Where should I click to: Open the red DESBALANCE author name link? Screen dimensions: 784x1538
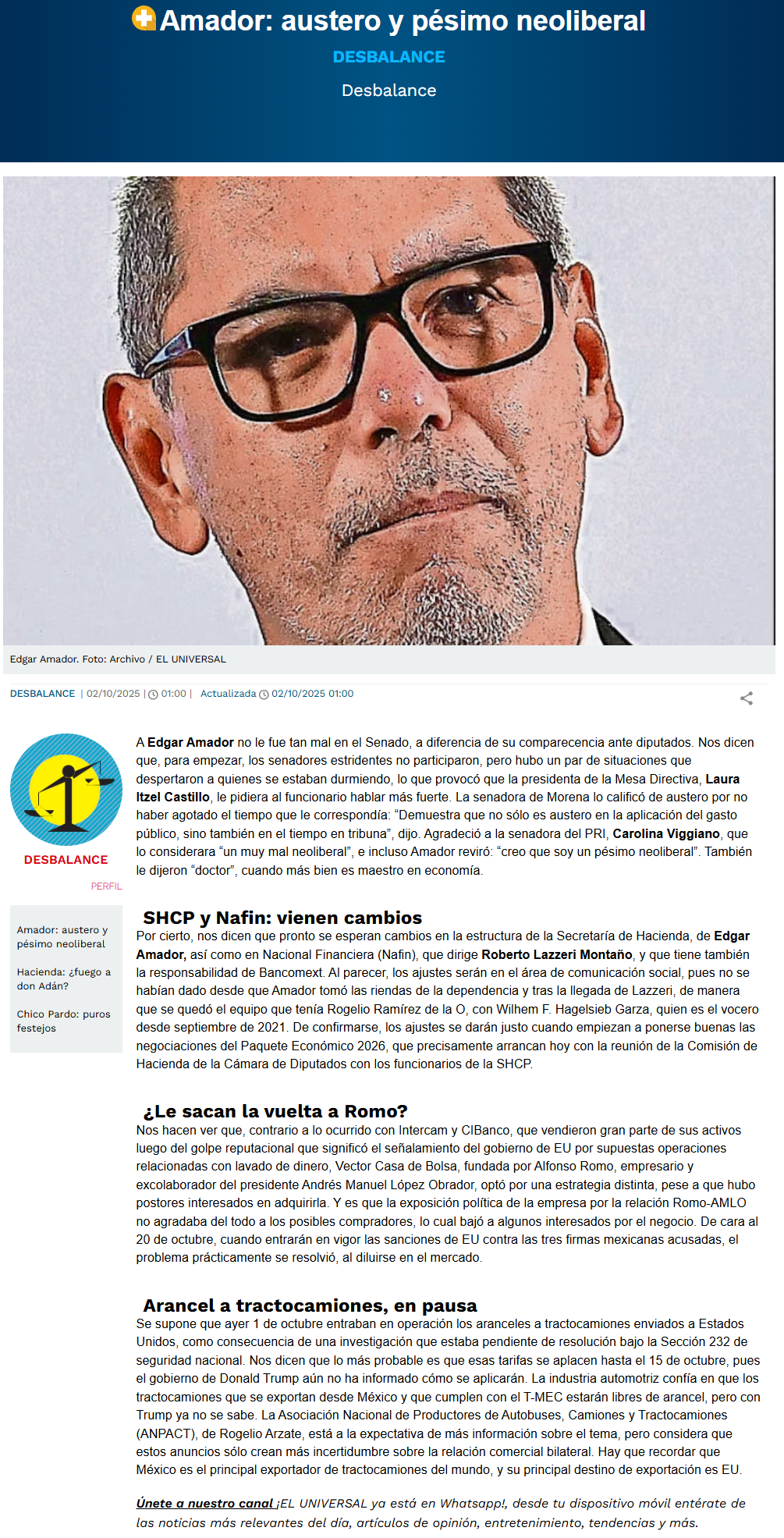(x=66, y=860)
